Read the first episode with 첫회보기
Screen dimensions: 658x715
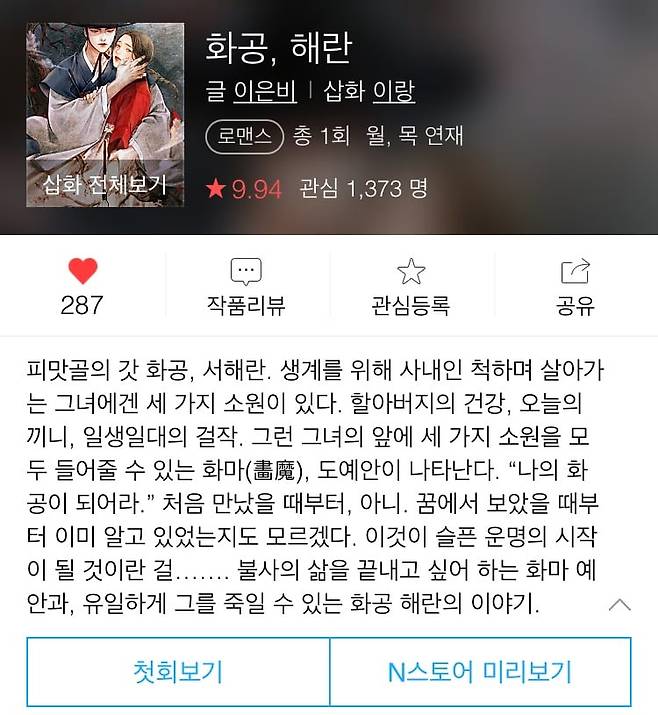[x=177, y=671]
